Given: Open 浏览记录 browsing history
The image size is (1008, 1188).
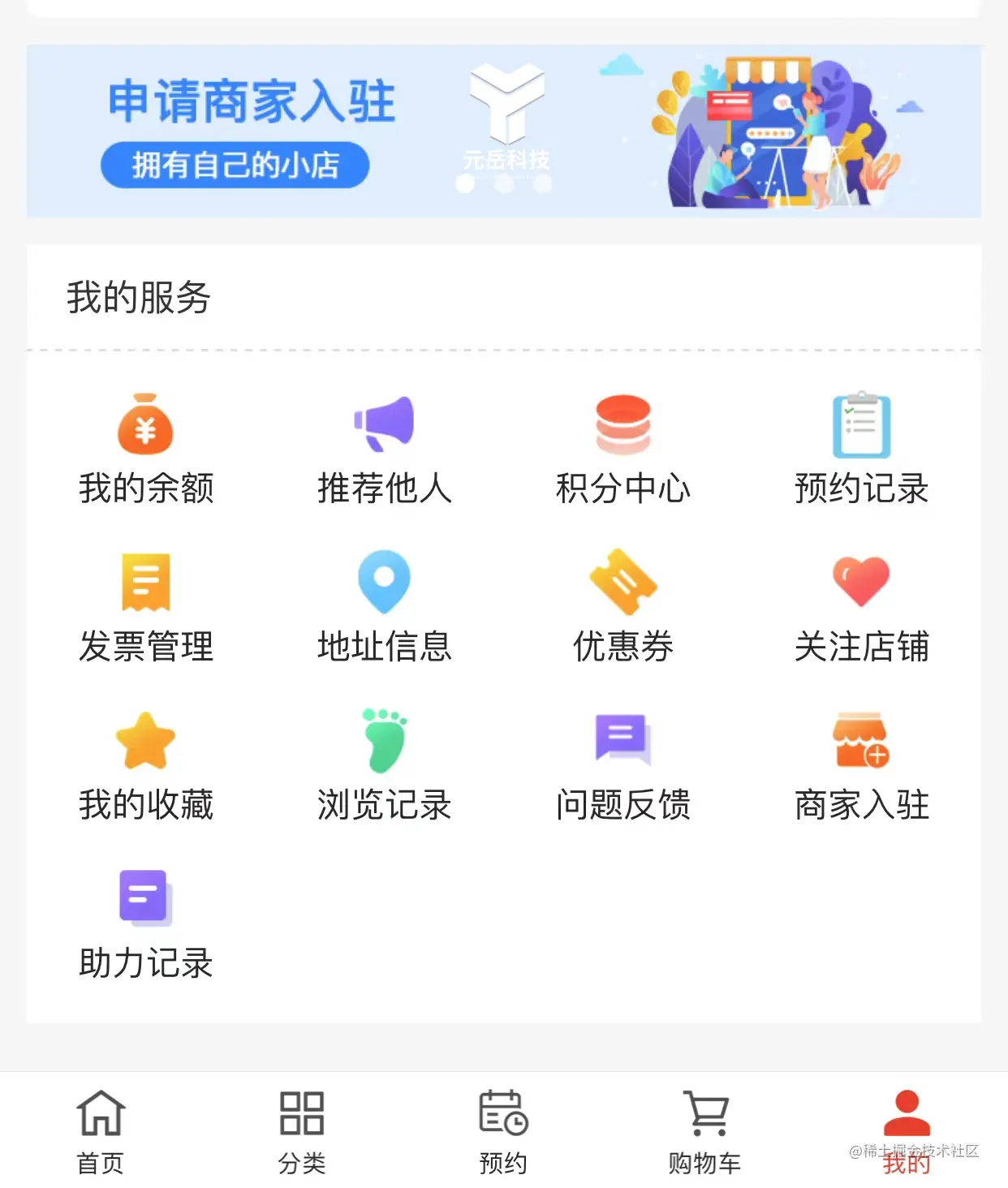Looking at the screenshot, I should pos(384,765).
